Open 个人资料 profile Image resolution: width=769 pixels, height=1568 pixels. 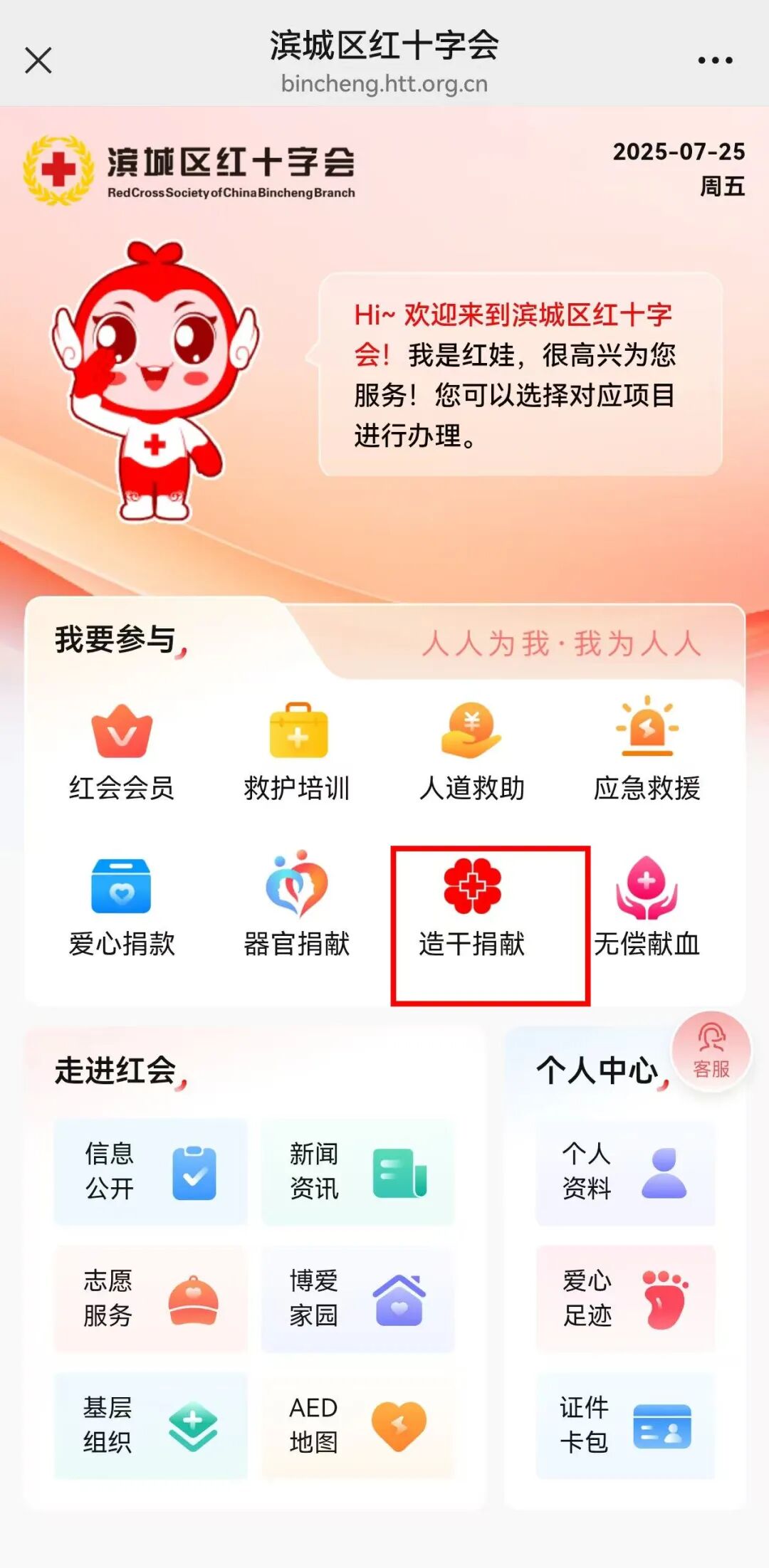pos(625,1172)
